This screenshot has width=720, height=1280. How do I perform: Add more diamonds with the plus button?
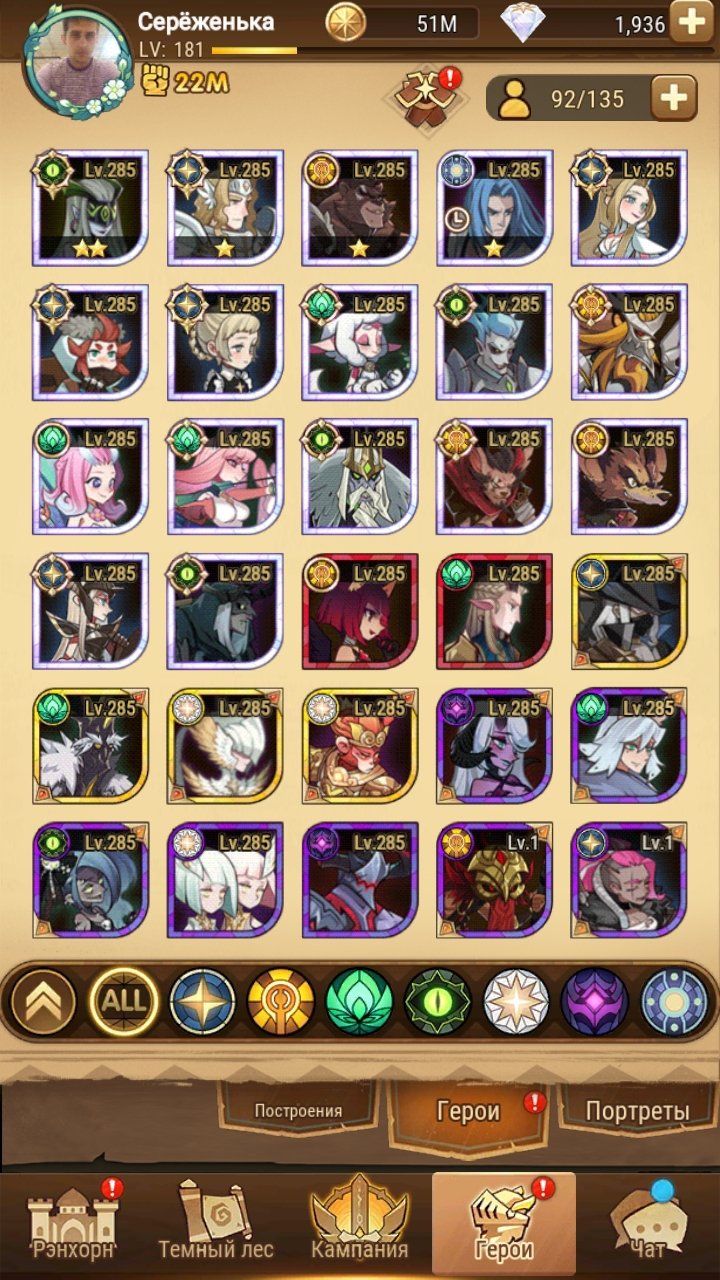coord(691,21)
